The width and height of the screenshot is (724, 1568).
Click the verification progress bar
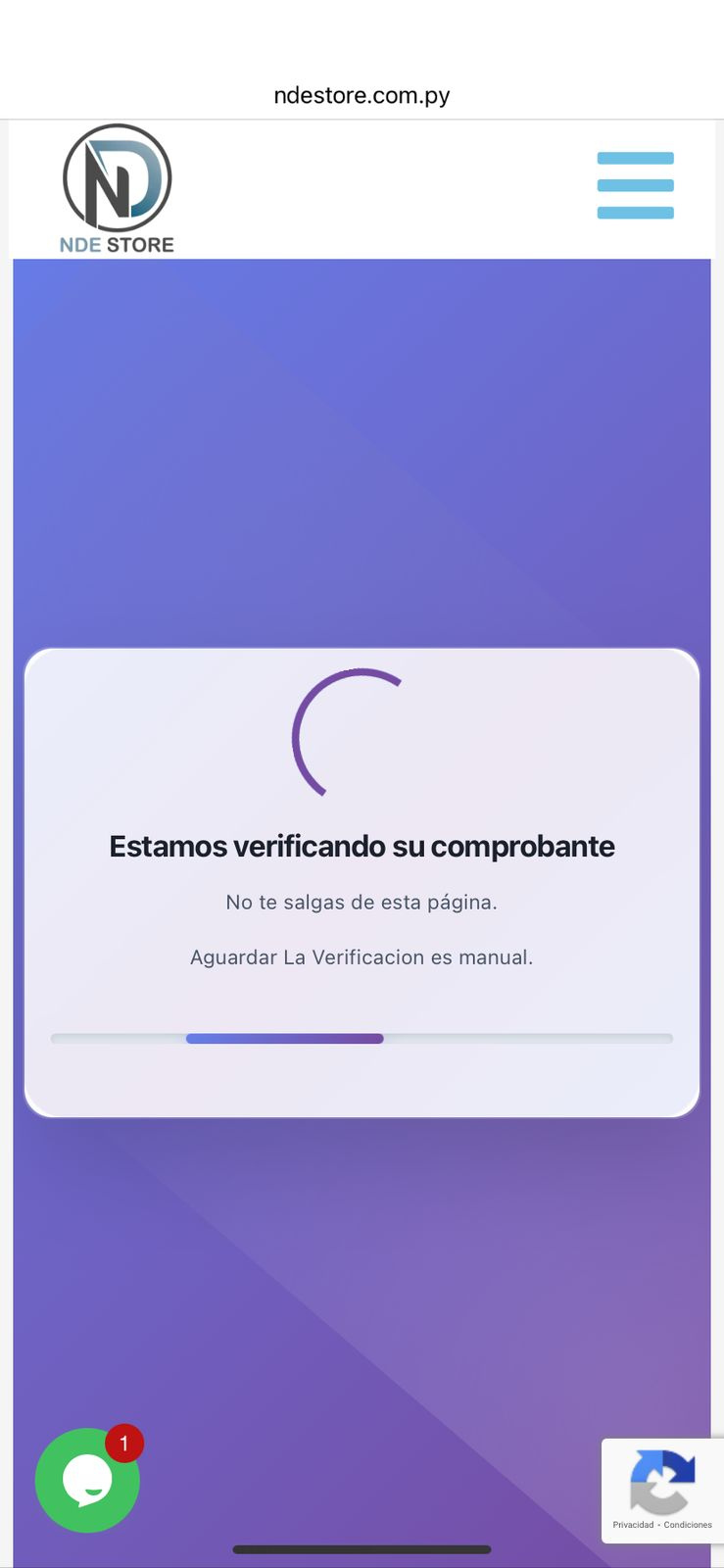tap(362, 1038)
